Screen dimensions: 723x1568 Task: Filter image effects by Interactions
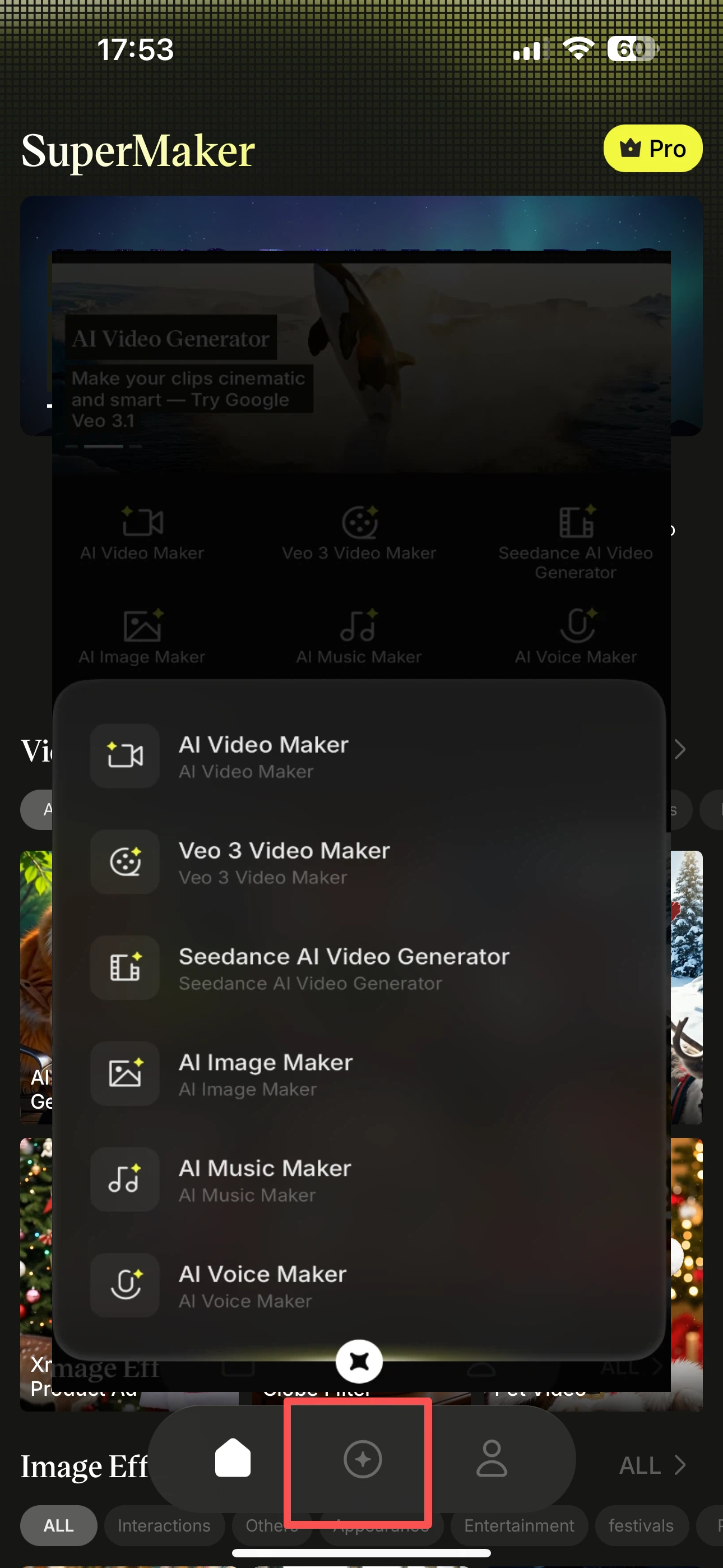[164, 1525]
